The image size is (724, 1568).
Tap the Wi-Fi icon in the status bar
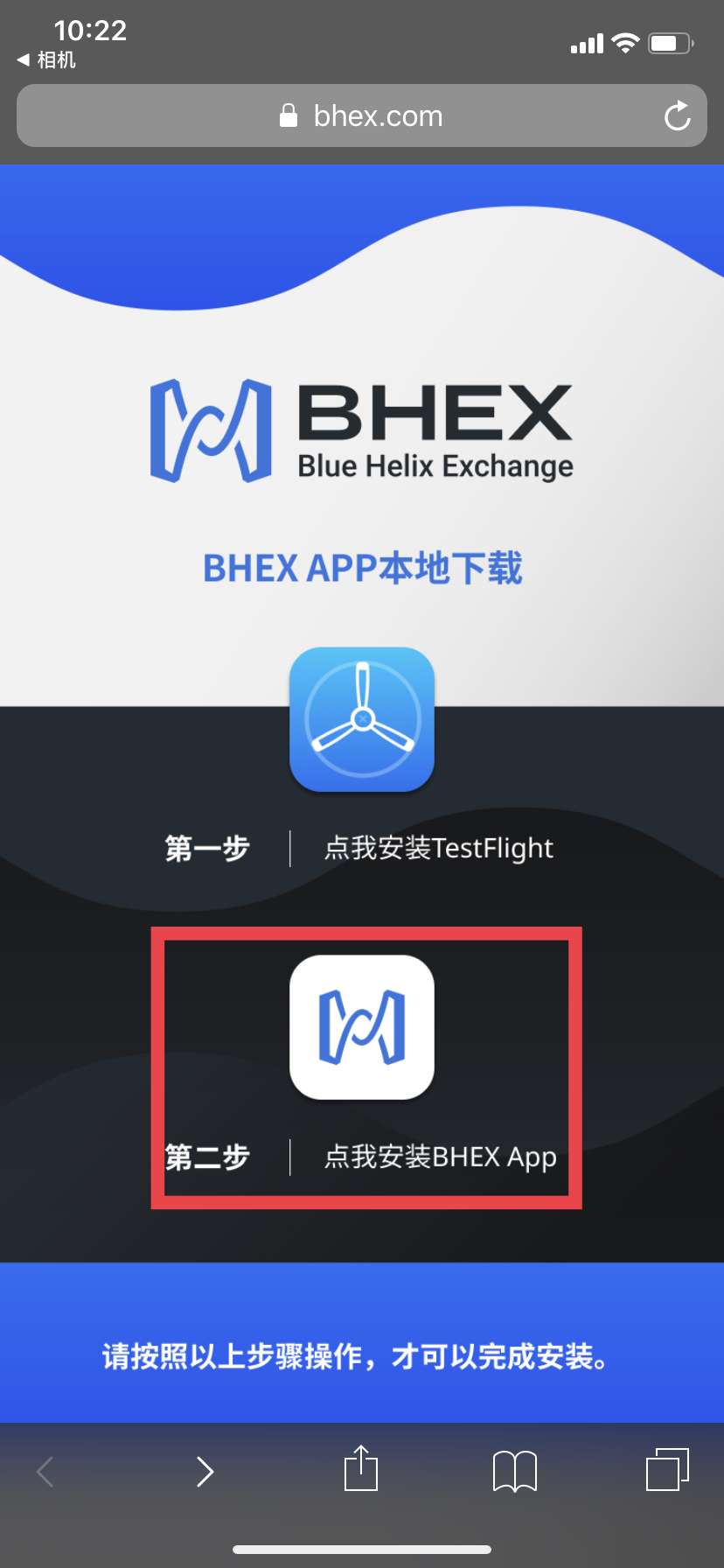point(627,41)
